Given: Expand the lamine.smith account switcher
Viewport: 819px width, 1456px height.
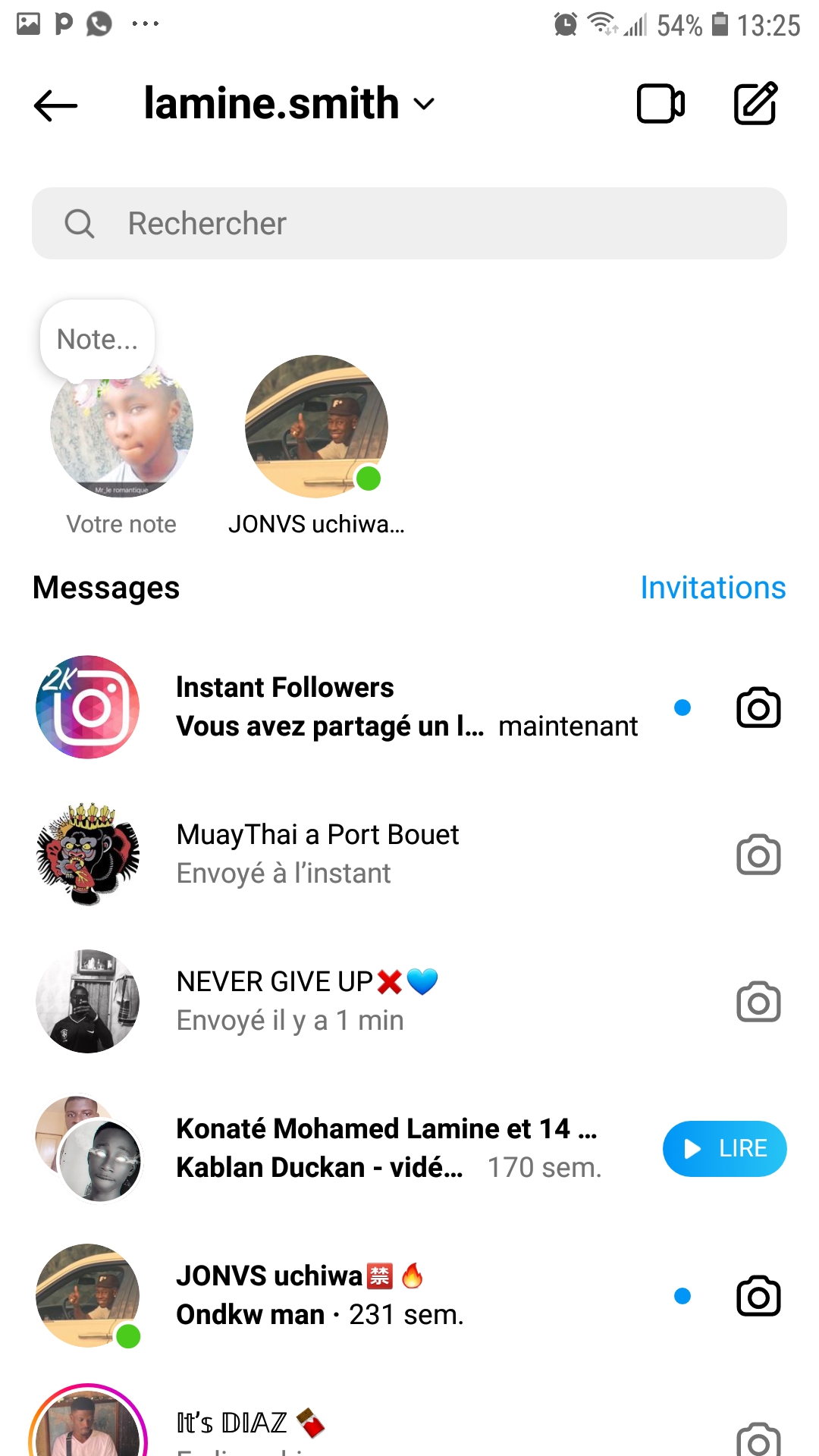Looking at the screenshot, I should (288, 103).
